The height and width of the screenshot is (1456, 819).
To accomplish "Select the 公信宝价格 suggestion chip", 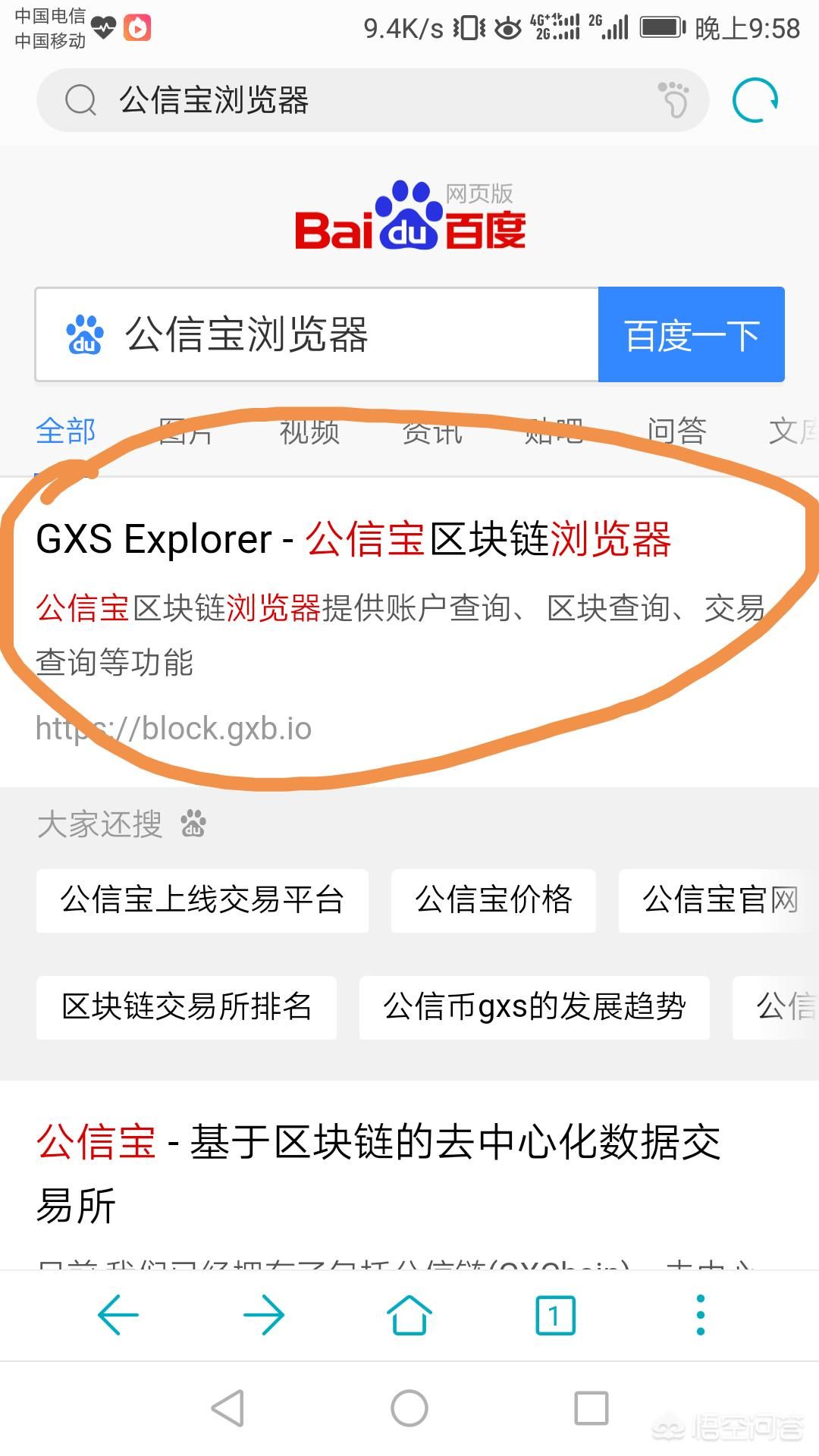I will (493, 900).
